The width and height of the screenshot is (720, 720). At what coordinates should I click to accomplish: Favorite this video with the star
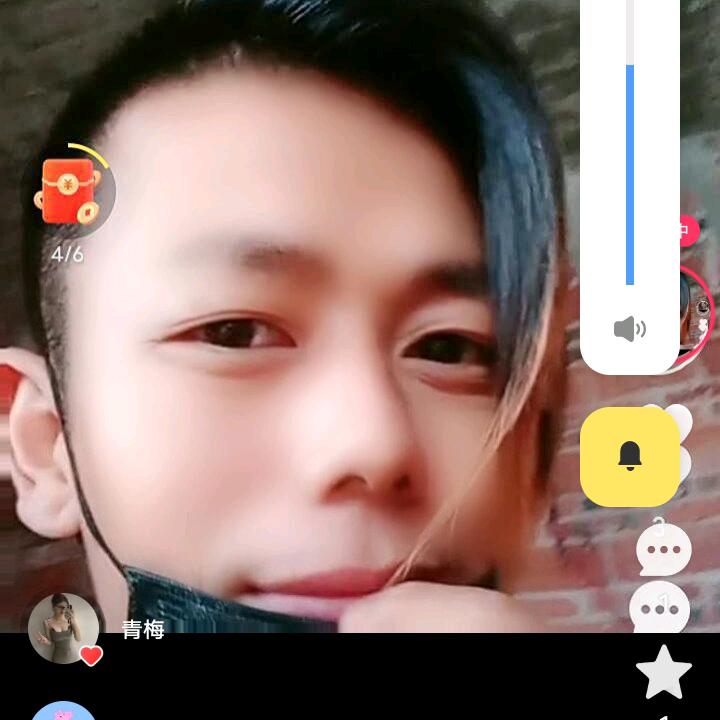click(664, 672)
